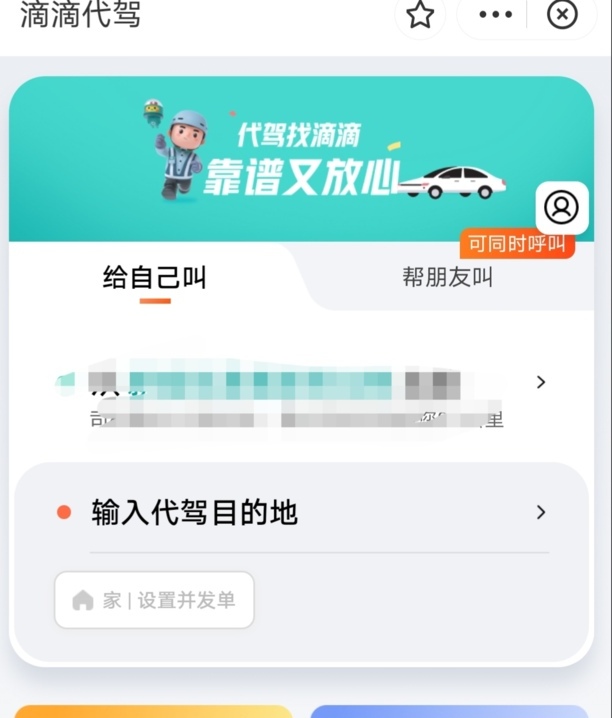Image resolution: width=612 pixels, height=718 pixels.
Task: Switch to the 帮朋友叫 tab
Action: click(447, 277)
